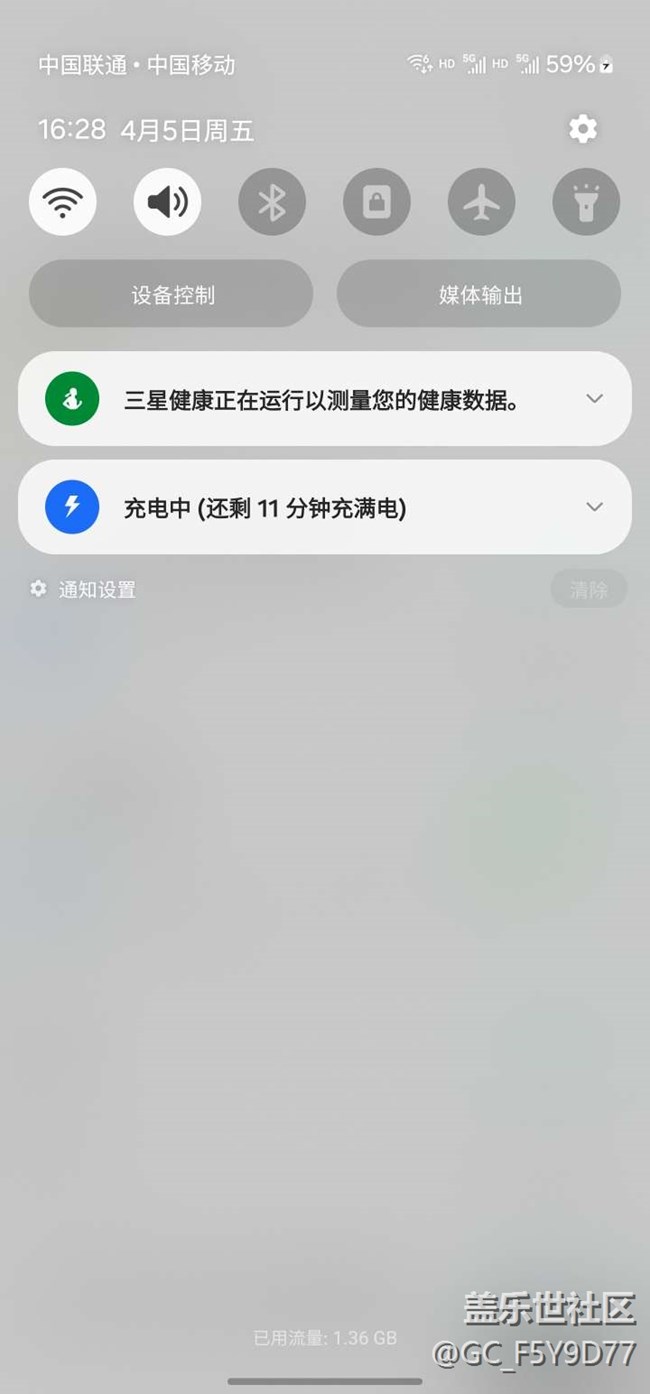Open 设备控制 panel

pos(171,295)
